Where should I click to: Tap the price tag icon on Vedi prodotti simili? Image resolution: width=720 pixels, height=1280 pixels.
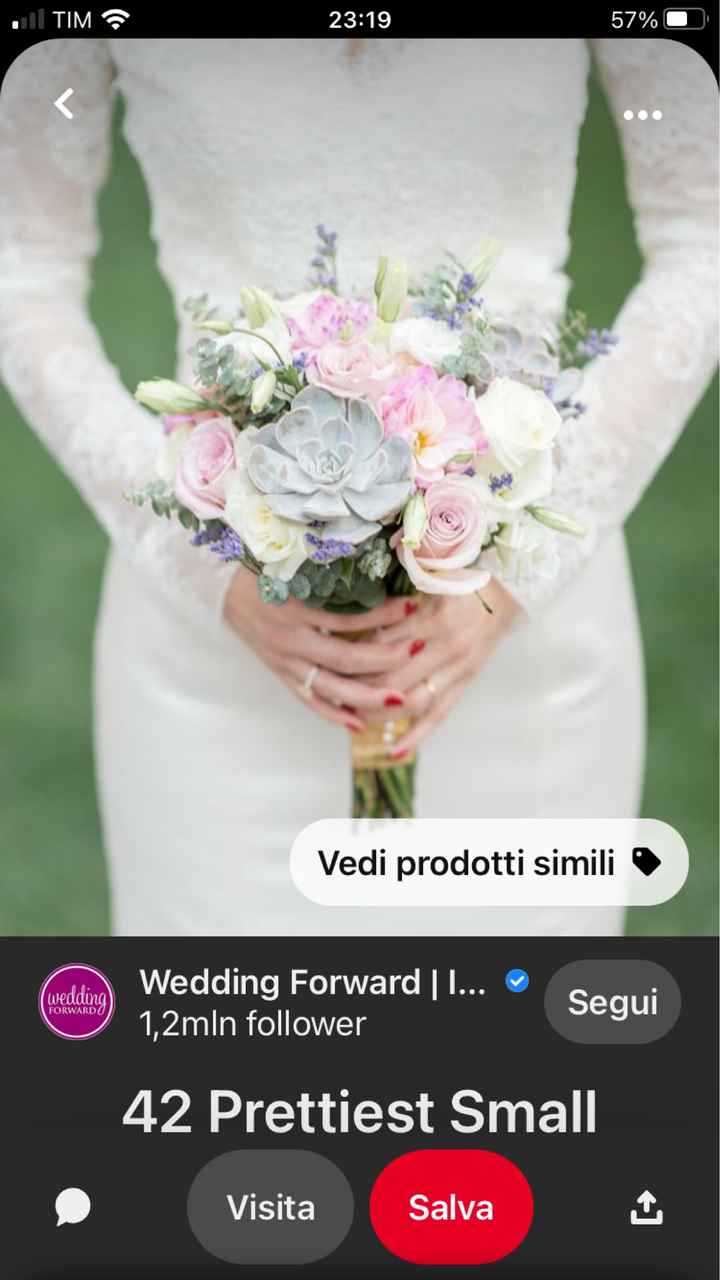point(646,862)
